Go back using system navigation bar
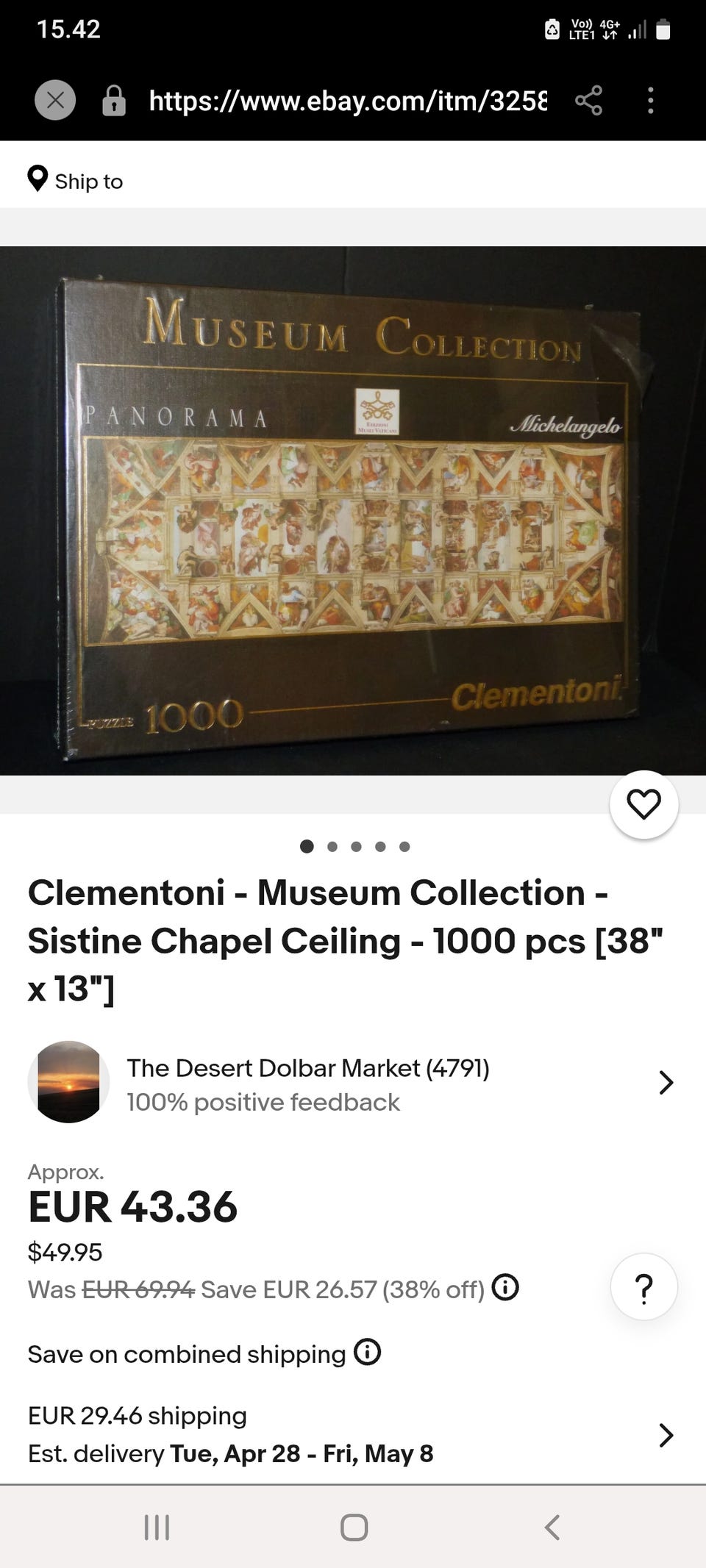This screenshot has width=706, height=1568. pos(552,1527)
